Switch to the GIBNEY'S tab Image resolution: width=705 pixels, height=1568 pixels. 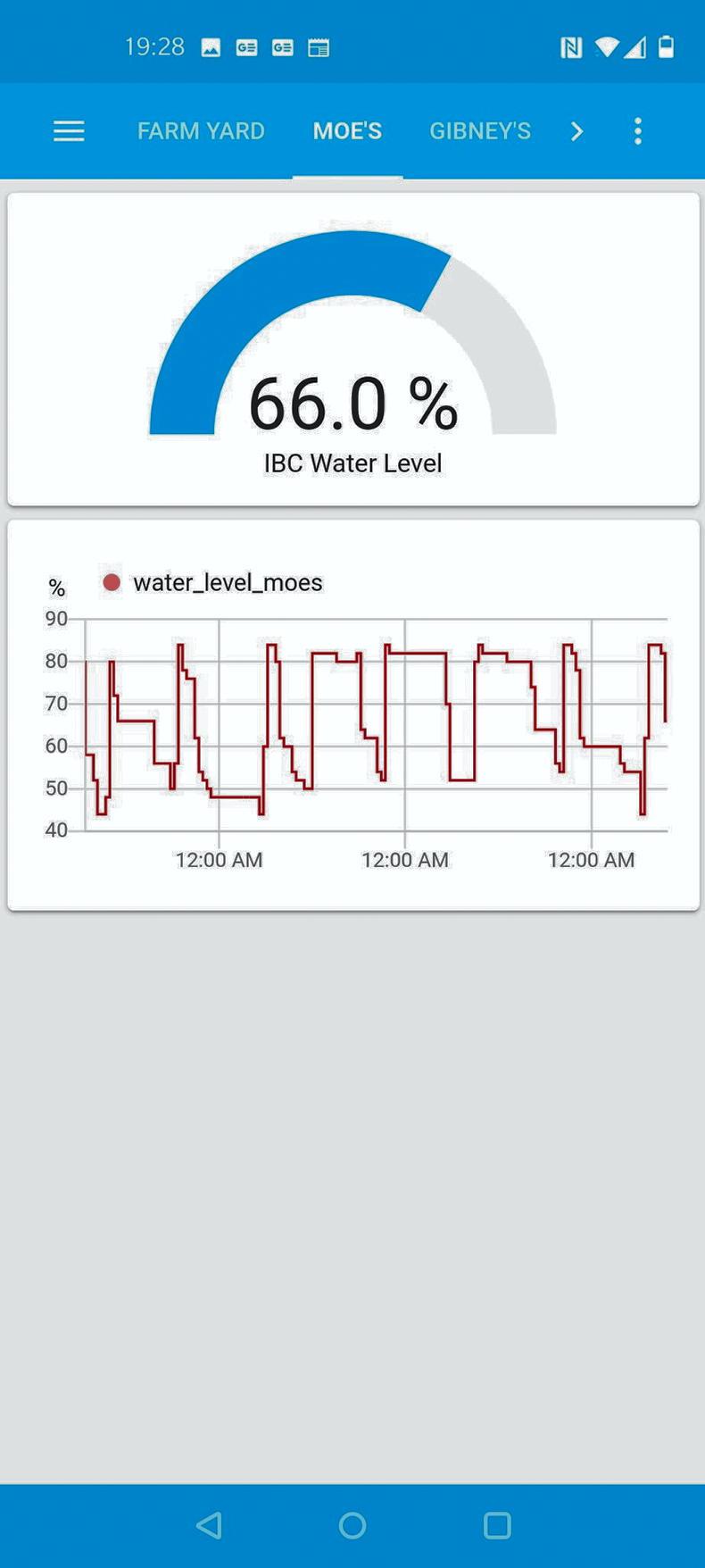(480, 131)
